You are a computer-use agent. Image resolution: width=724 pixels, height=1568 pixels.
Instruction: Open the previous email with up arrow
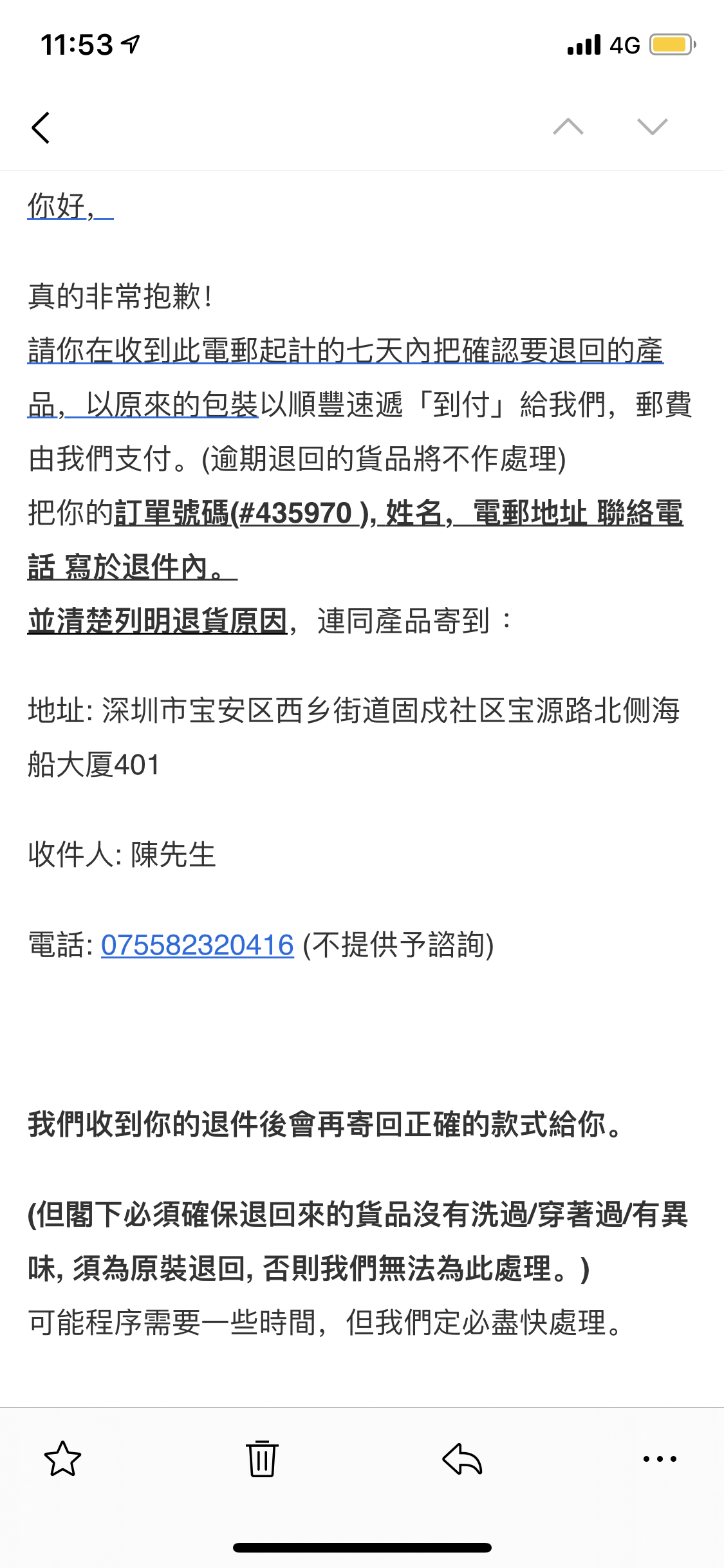tap(568, 126)
